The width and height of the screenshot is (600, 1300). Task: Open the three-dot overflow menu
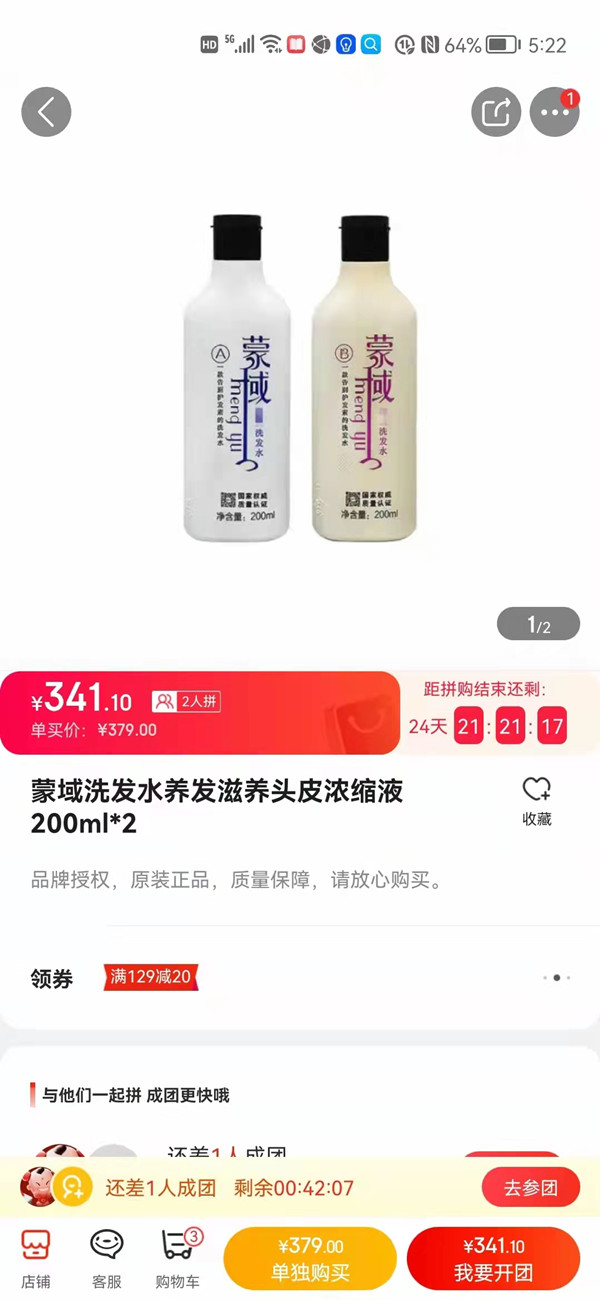[554, 112]
